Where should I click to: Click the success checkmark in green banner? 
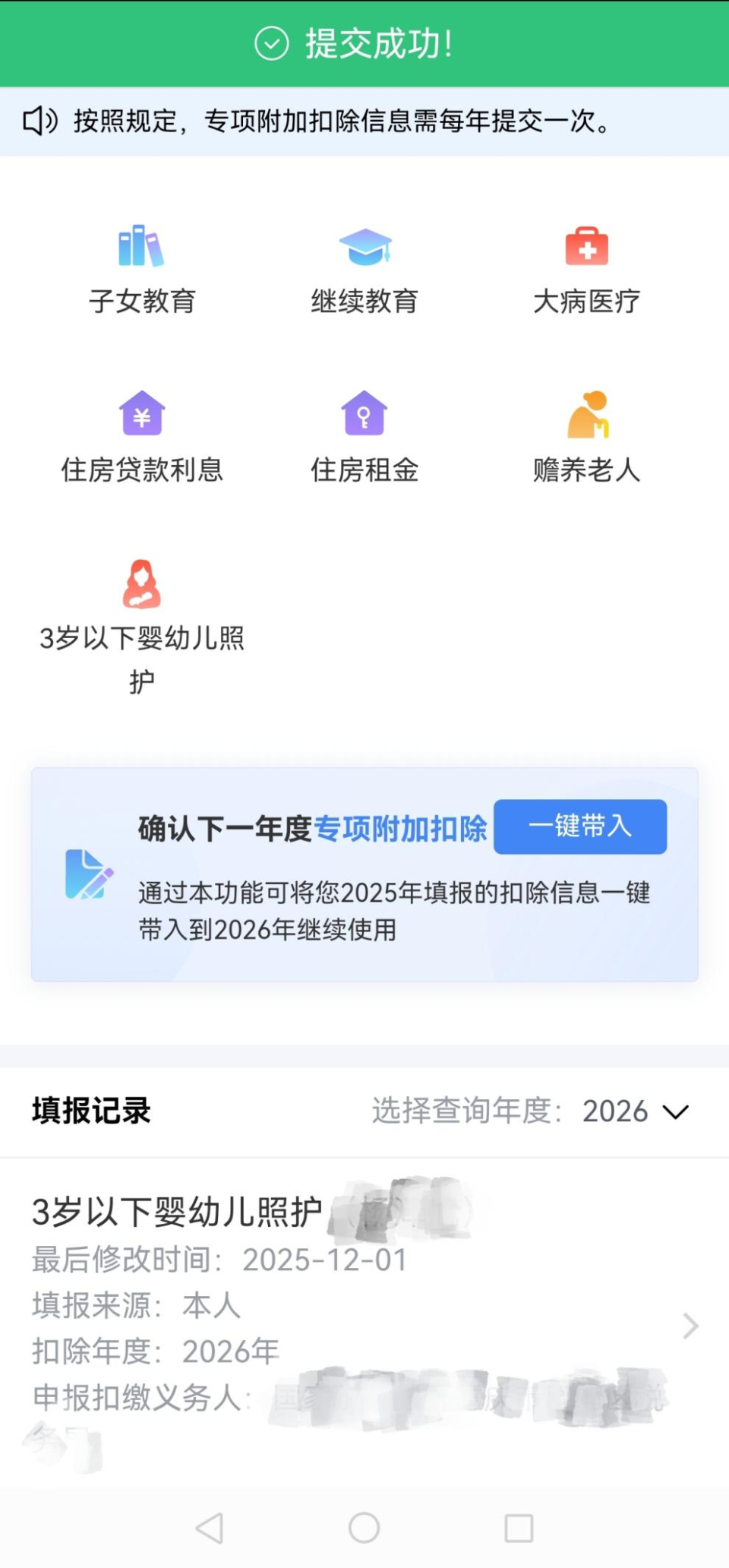tap(271, 44)
